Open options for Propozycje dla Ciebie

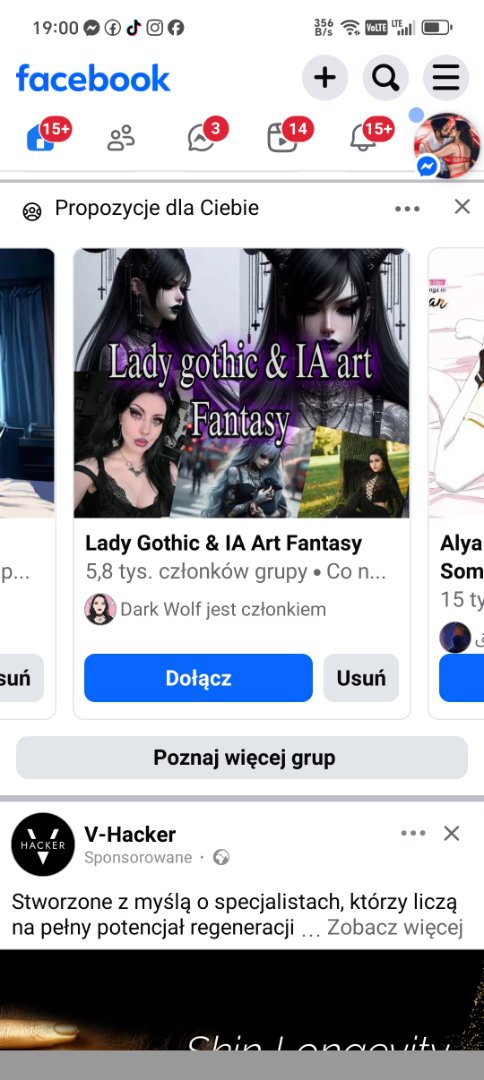pyautogui.click(x=408, y=208)
